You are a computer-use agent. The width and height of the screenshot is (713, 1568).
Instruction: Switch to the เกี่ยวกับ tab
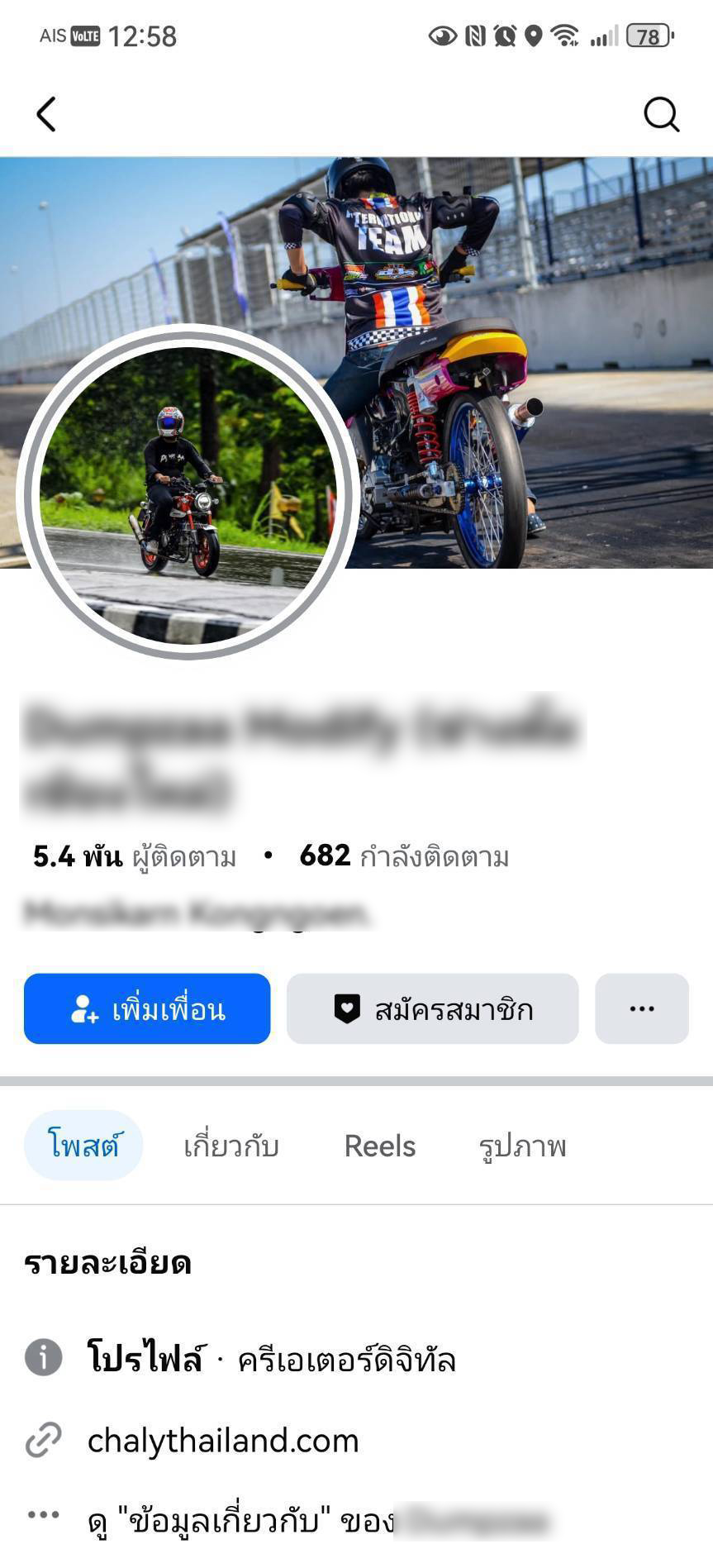click(231, 1146)
